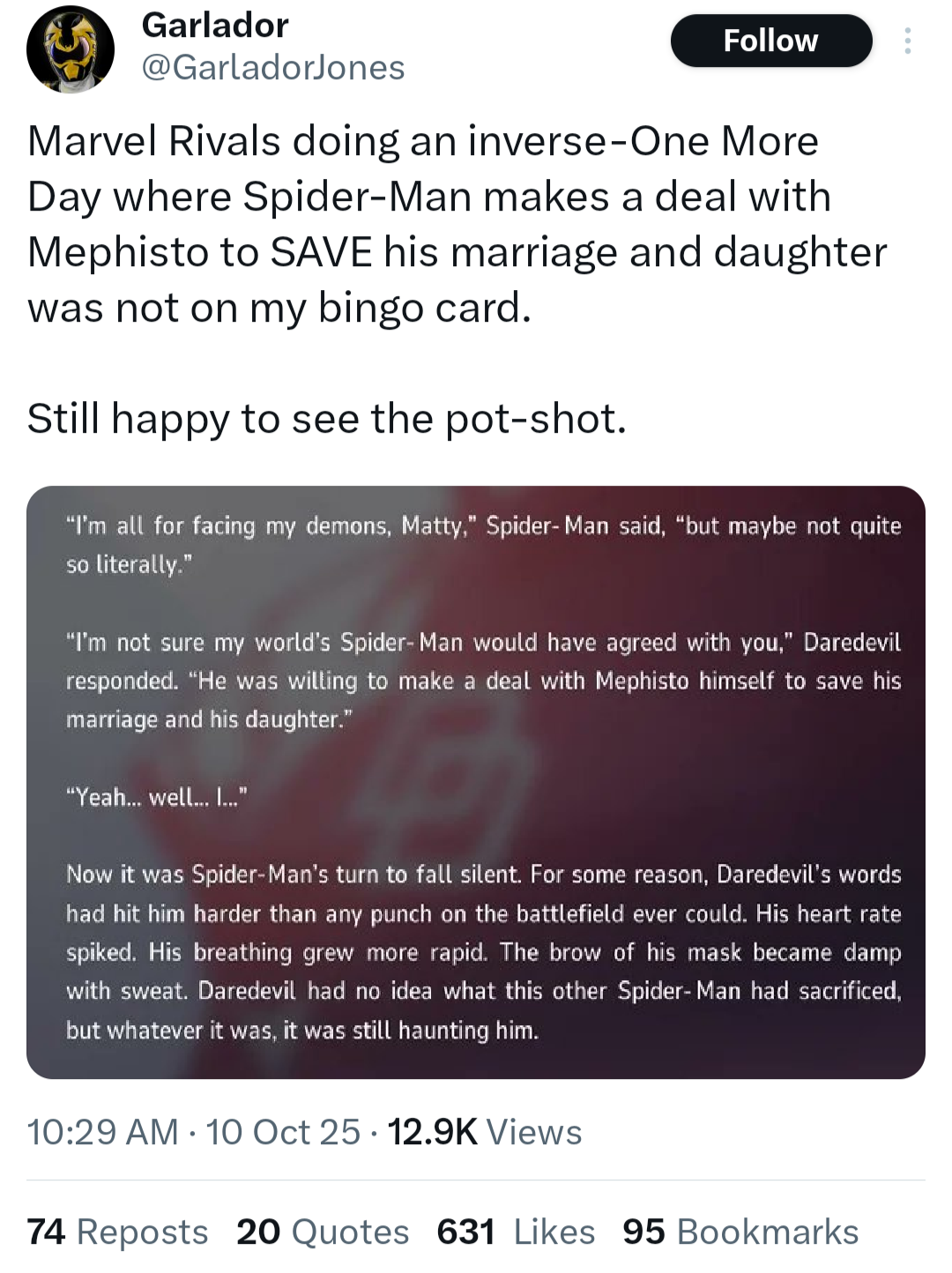Open Garlador's profile picture
This screenshot has width=952, height=1273.
tap(71, 49)
